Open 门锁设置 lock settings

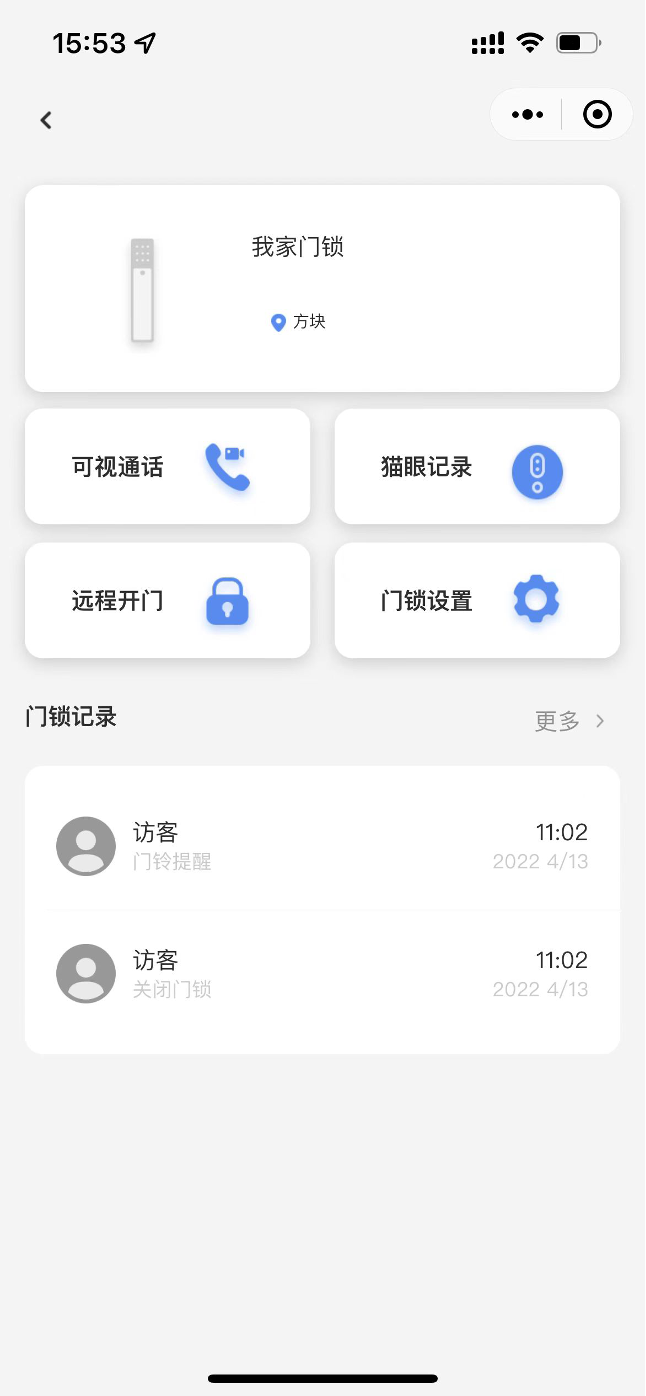coord(477,601)
